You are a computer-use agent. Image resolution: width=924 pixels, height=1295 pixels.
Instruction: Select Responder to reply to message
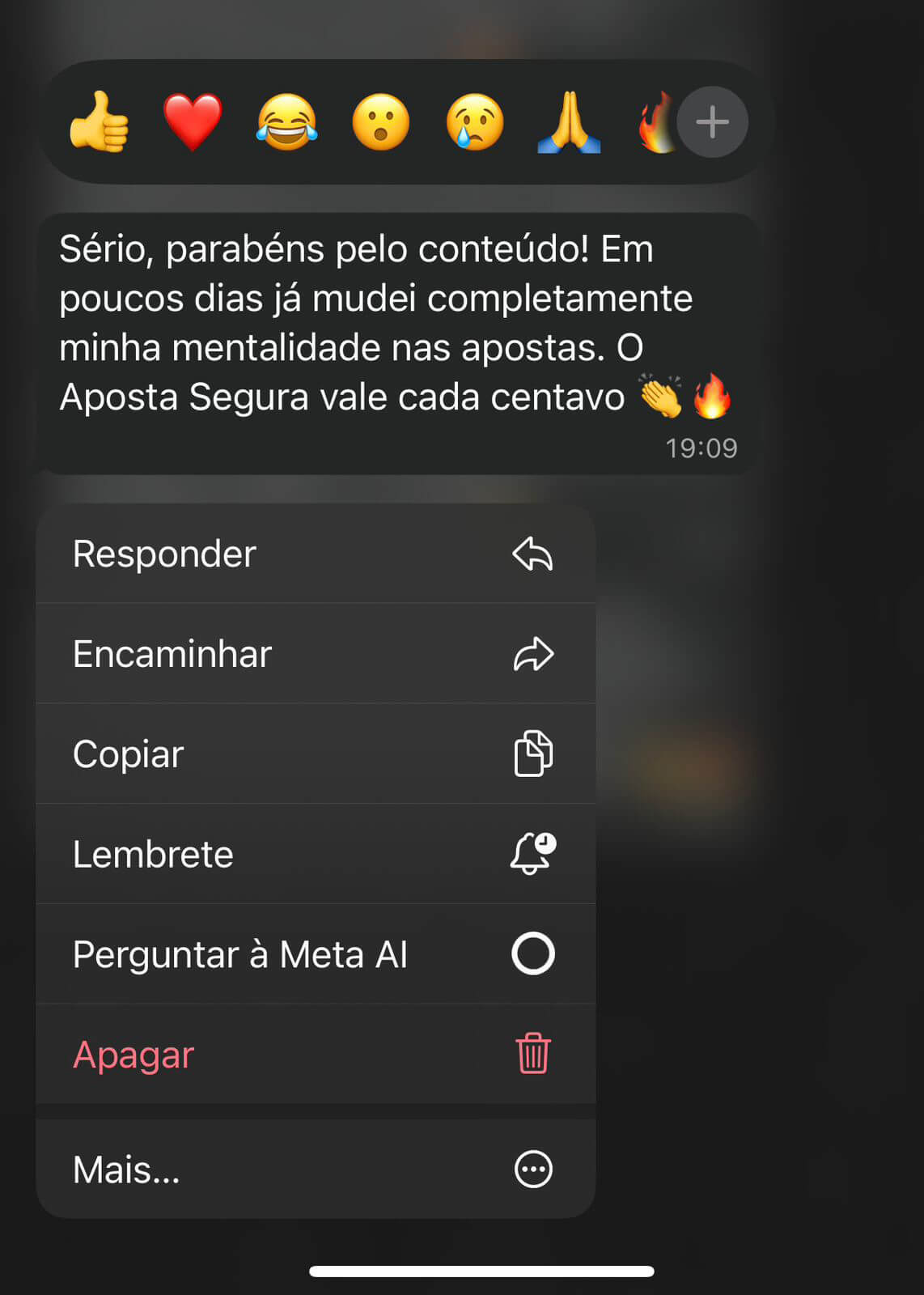point(316,554)
